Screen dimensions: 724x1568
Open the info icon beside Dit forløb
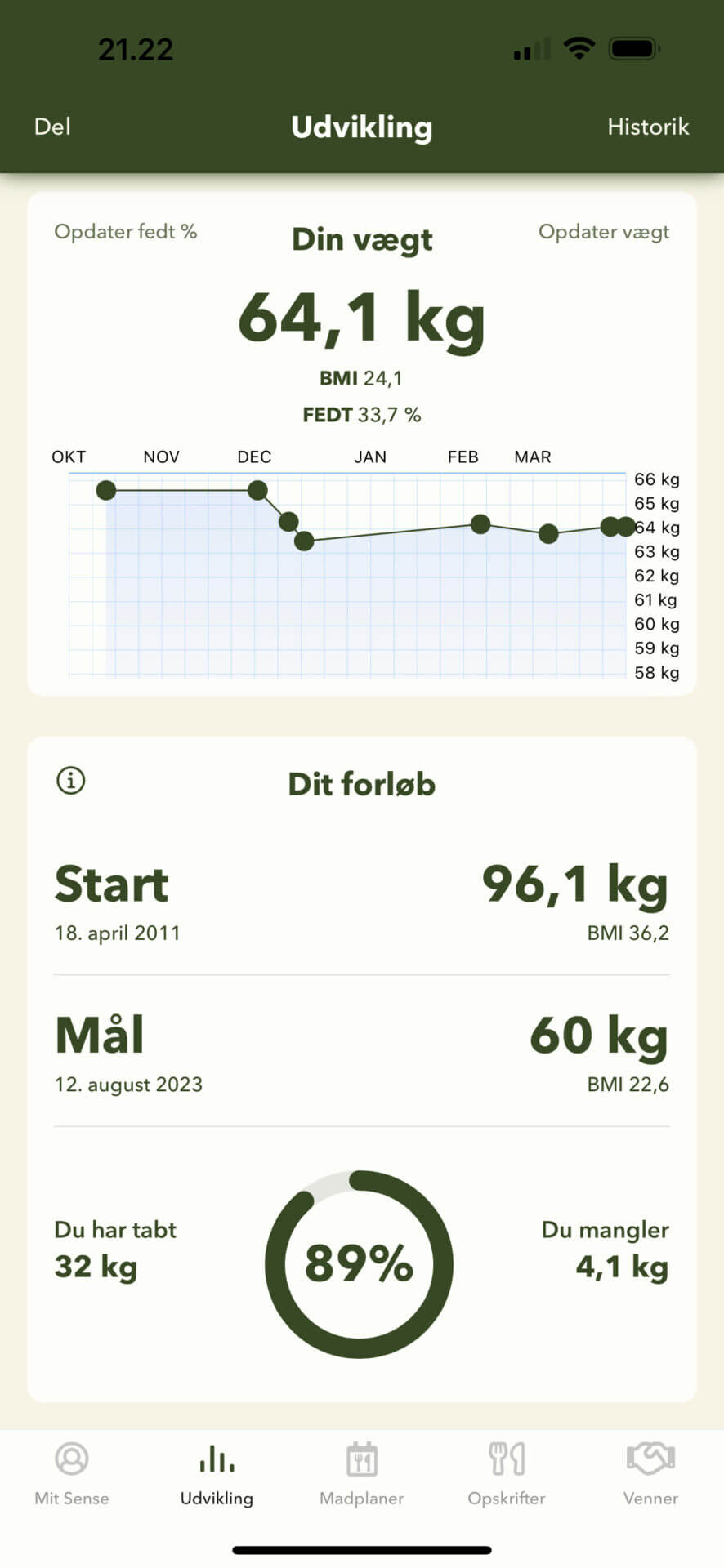(x=71, y=780)
